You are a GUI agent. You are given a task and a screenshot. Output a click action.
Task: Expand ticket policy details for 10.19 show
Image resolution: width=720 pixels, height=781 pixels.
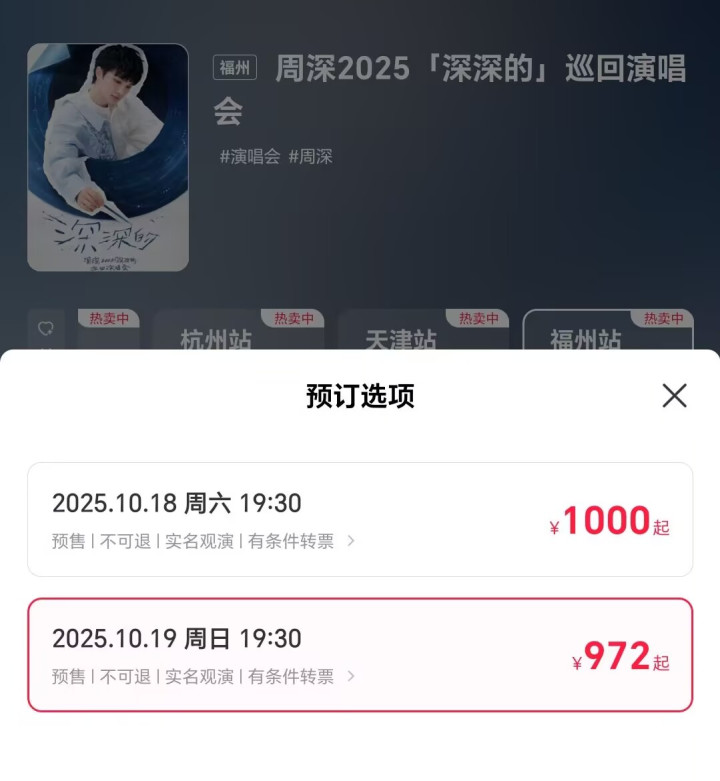350,676
